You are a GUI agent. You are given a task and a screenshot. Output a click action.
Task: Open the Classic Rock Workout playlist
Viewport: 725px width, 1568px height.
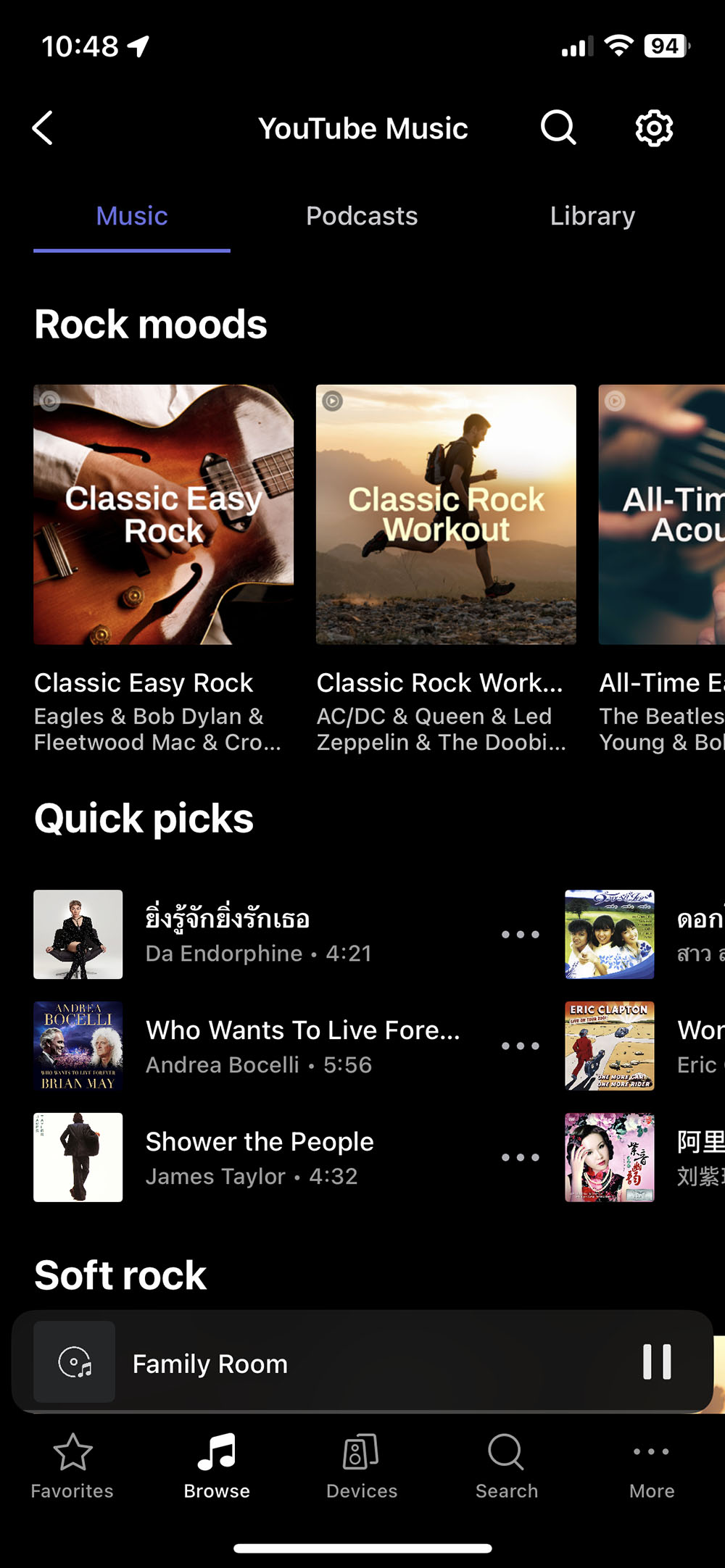point(446,514)
